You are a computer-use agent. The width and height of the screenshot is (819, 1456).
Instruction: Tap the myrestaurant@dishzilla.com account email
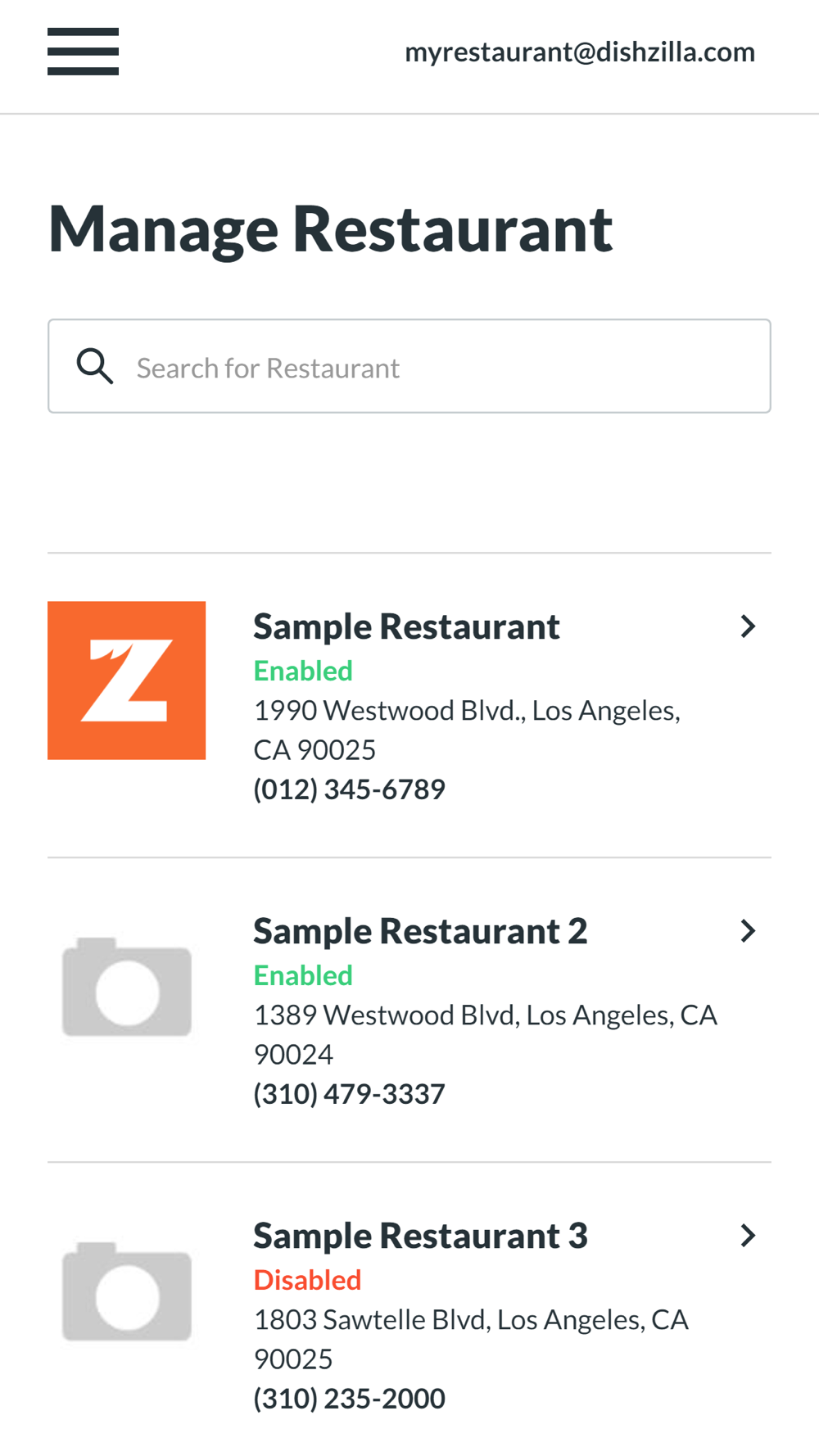coord(580,52)
